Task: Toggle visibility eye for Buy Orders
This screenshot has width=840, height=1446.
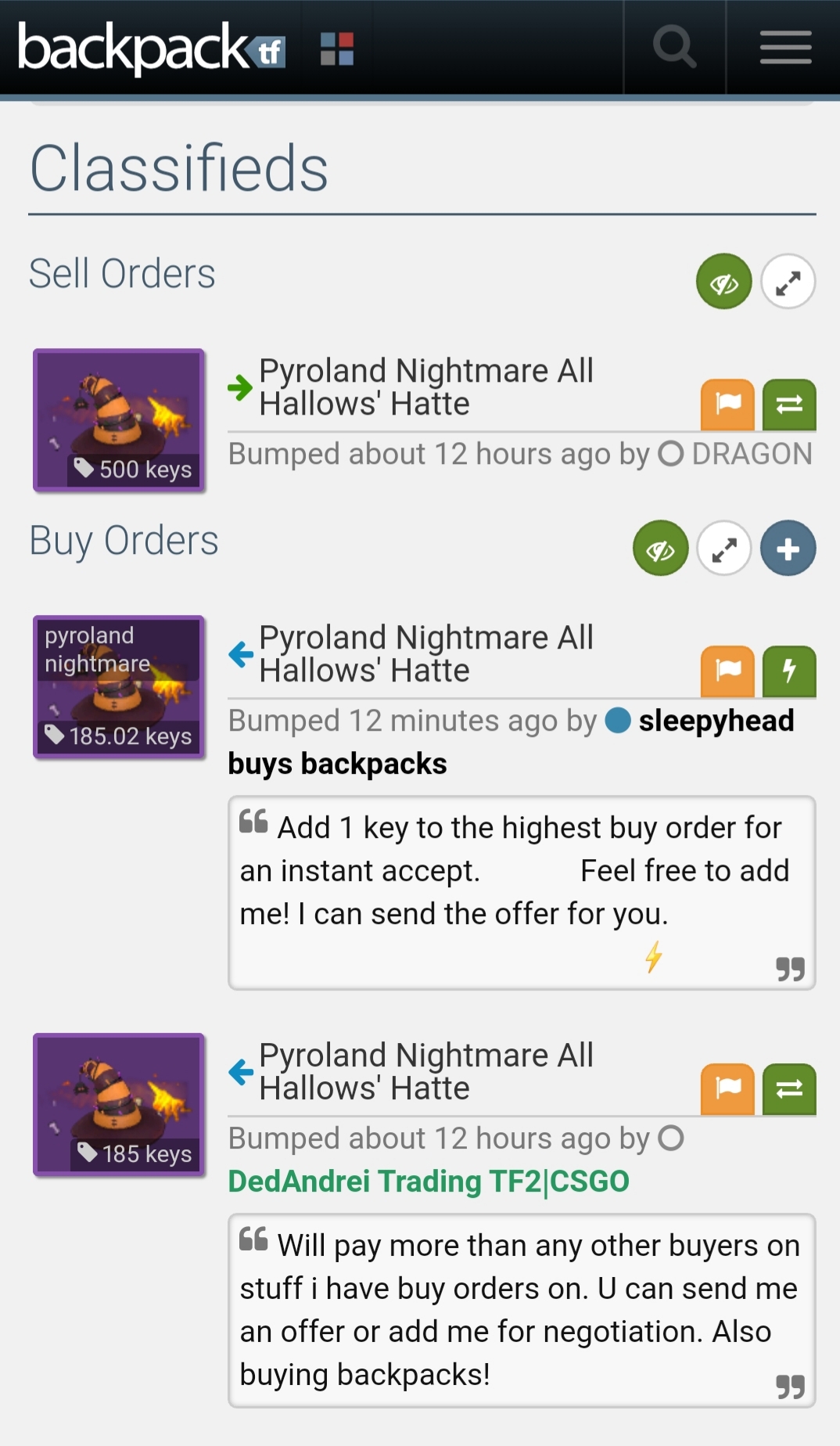Action: pyautogui.click(x=660, y=548)
